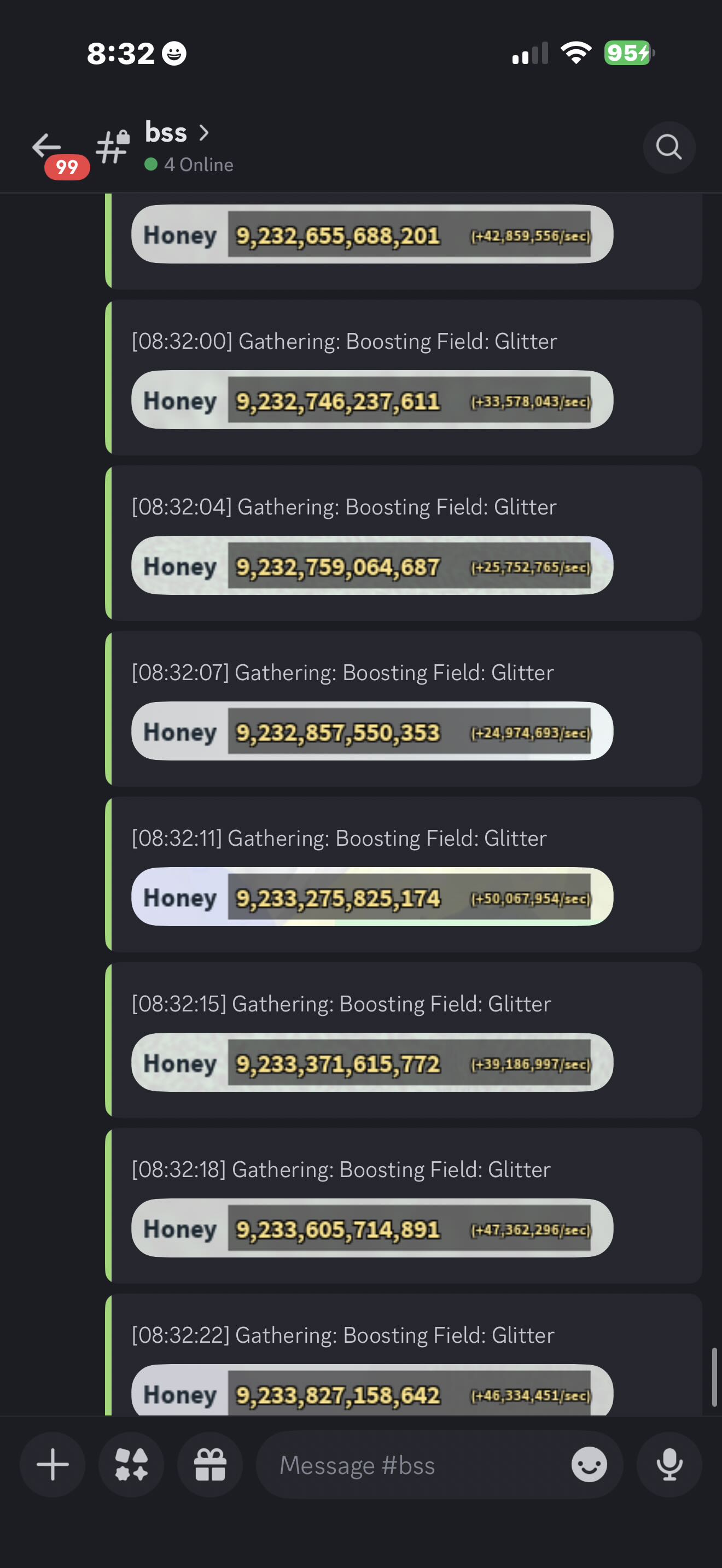View honey image from the 08:32:18 message

click(x=372, y=1228)
